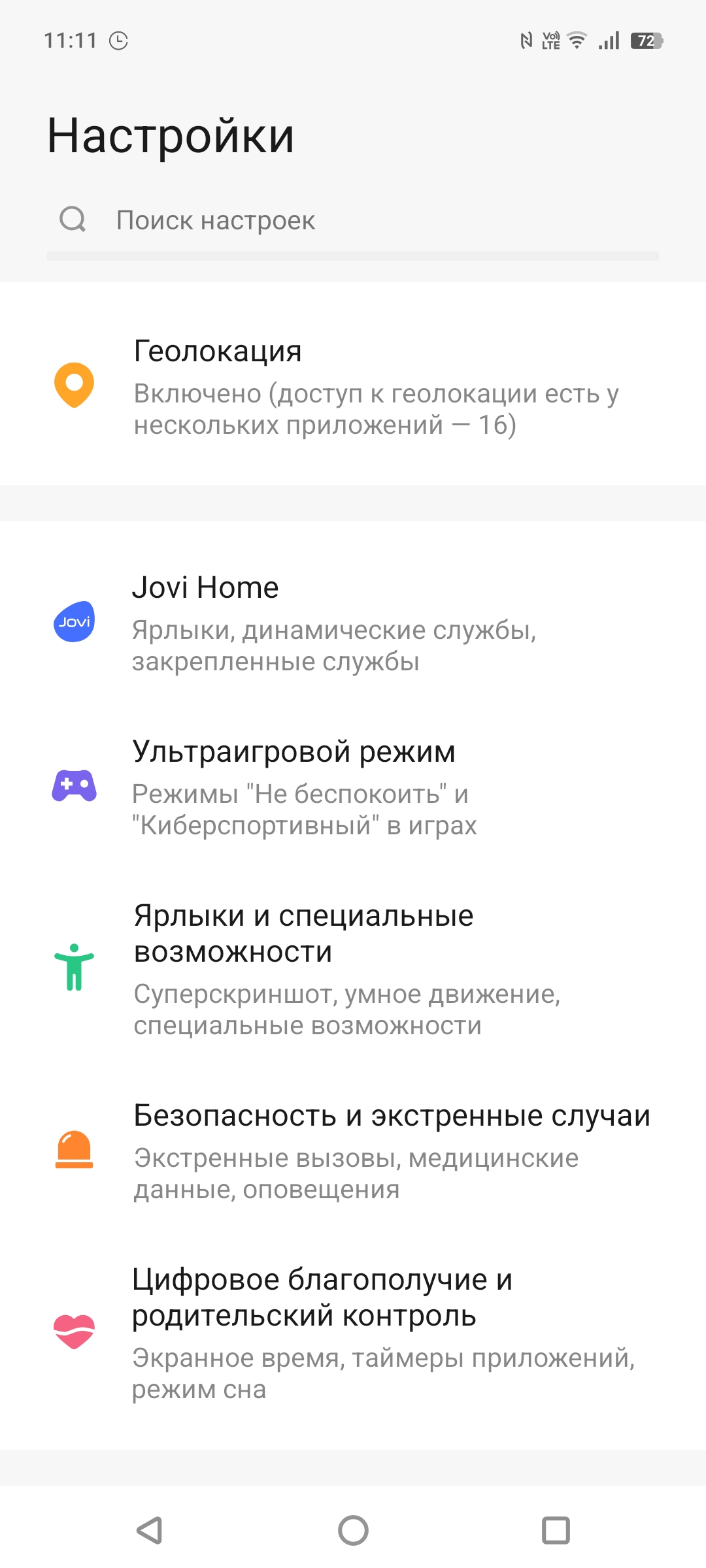Open Ярлыки и специальные возможности
Viewport: 706px width, 1568px height.
353,970
